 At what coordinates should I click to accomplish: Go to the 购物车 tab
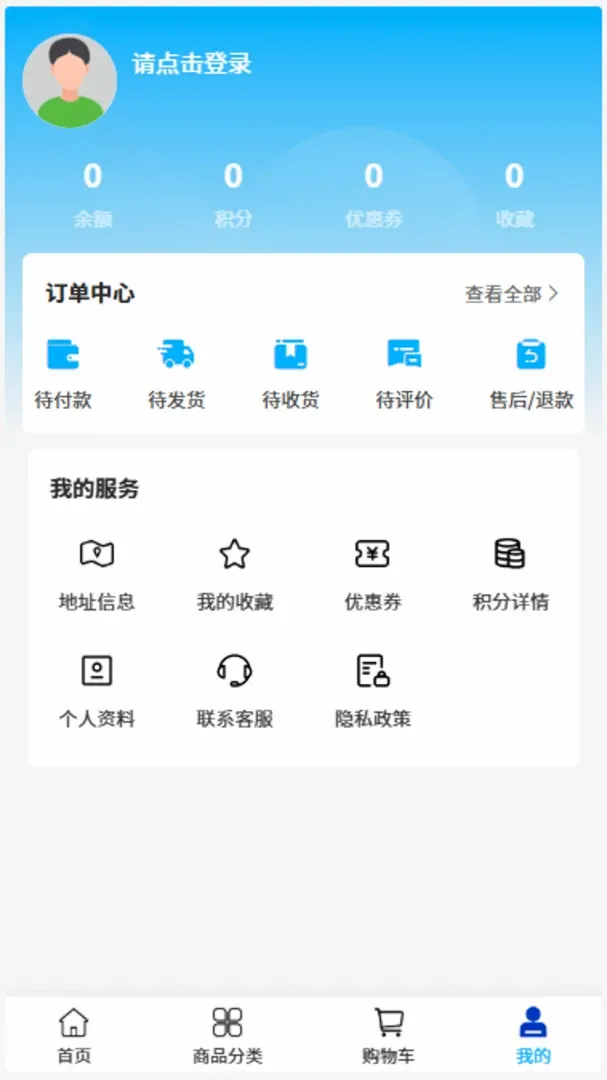coord(389,1036)
